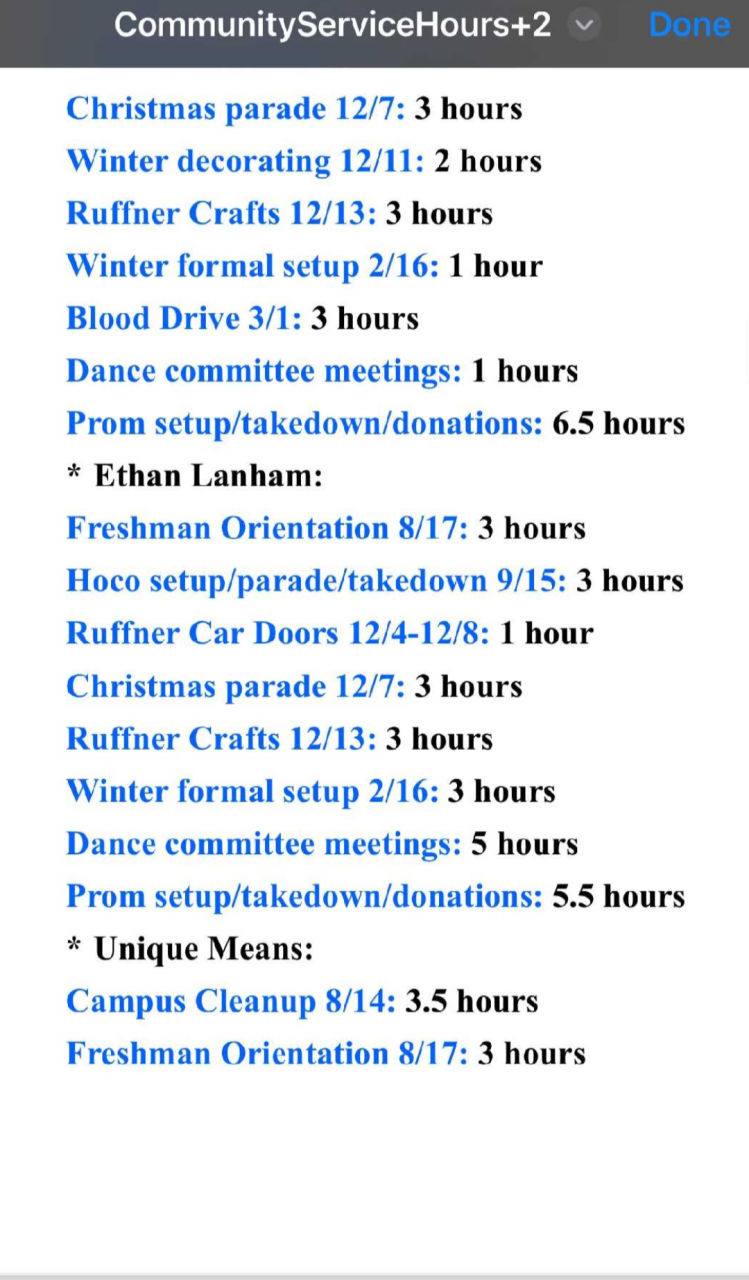Tap Done to close the document

click(689, 24)
